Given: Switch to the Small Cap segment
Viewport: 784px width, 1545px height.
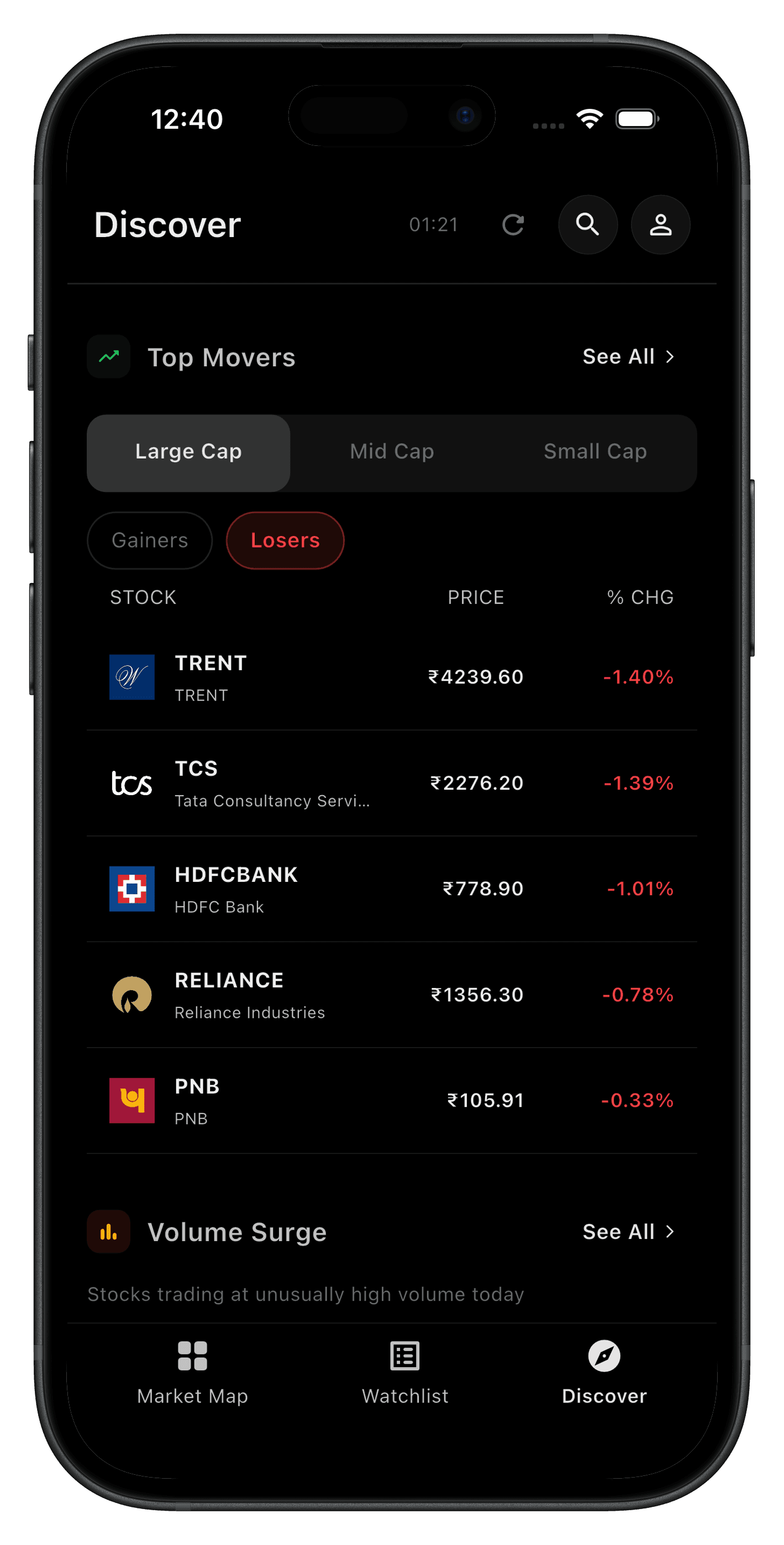Looking at the screenshot, I should point(595,453).
